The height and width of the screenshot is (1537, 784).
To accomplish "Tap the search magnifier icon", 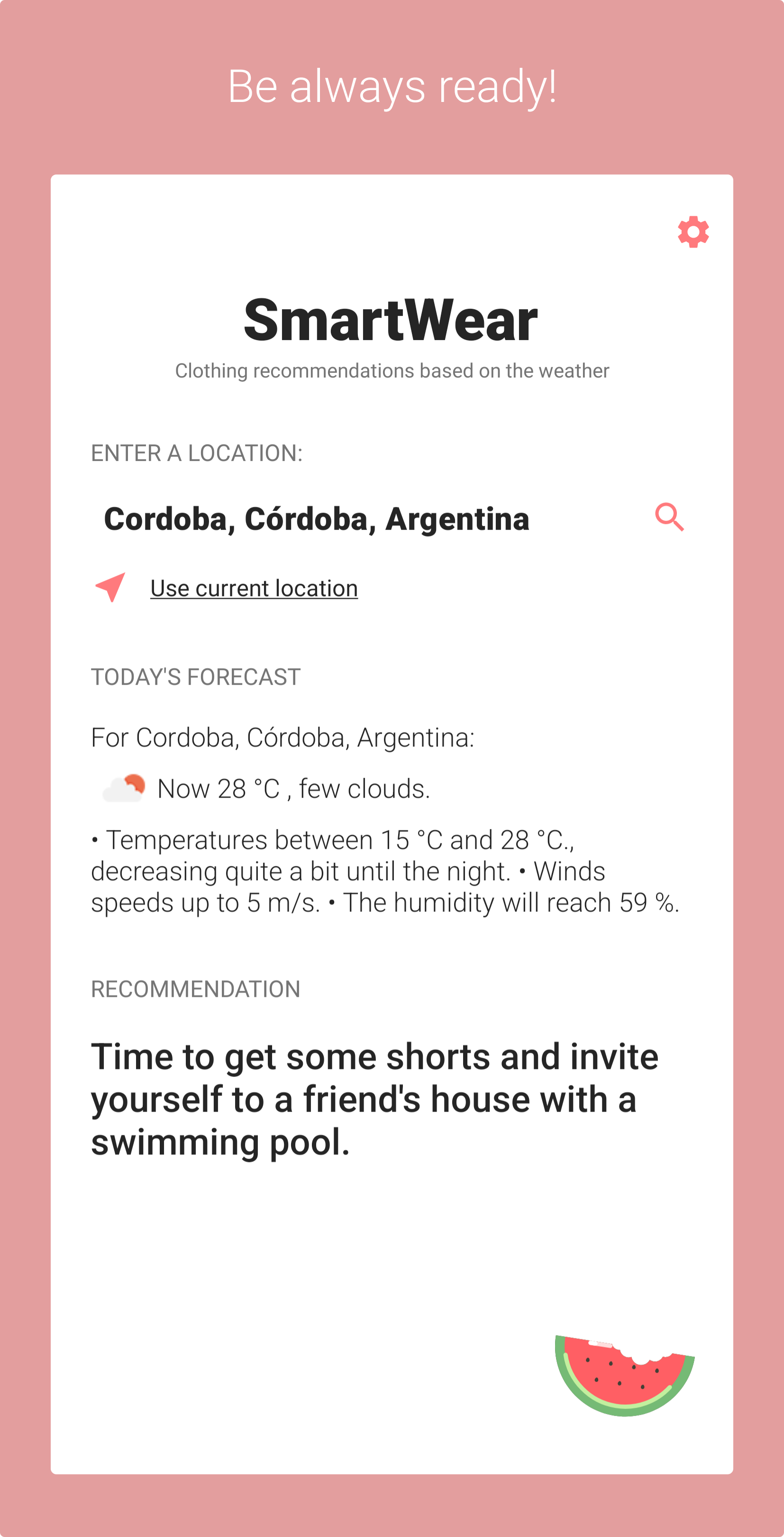I will tap(670, 517).
